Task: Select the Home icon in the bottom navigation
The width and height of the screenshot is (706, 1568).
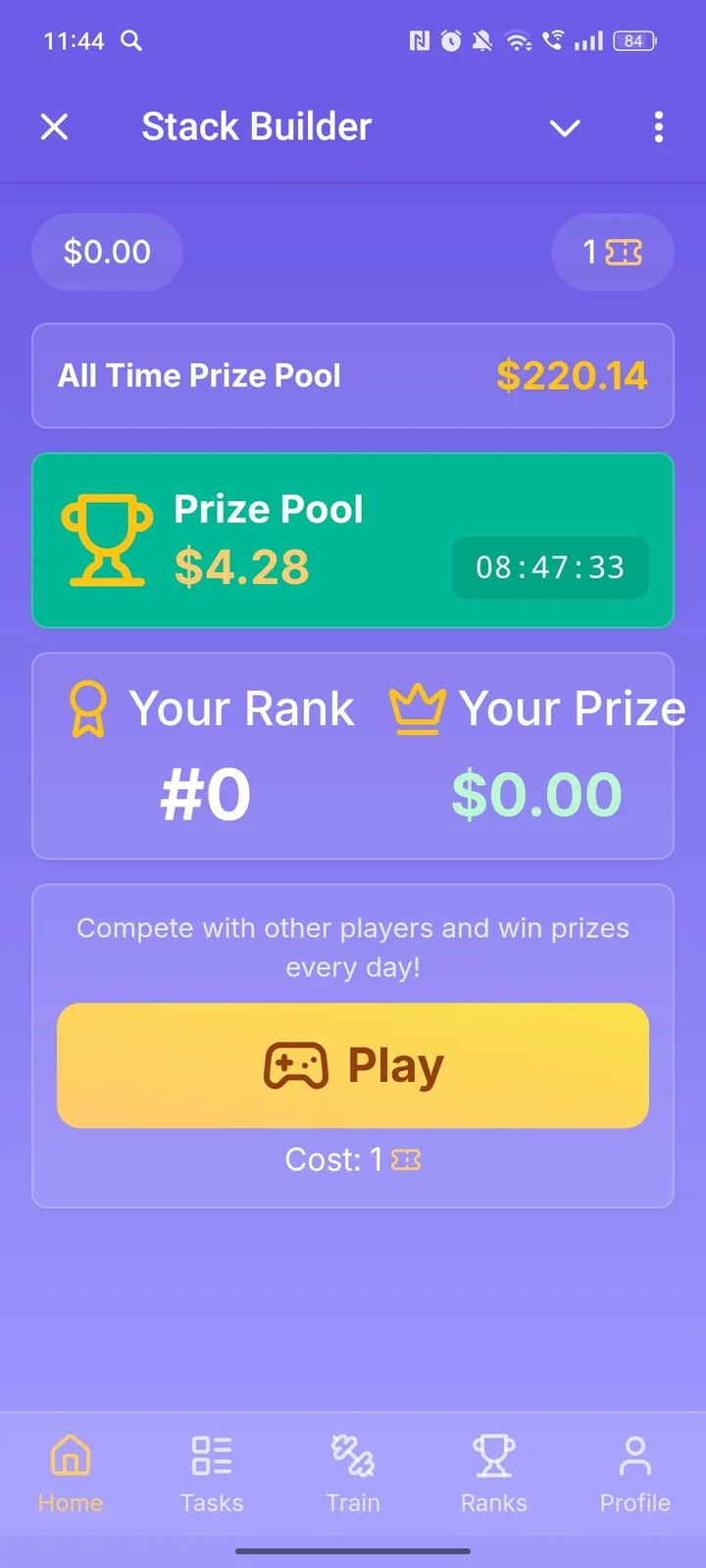Action: [x=70, y=1457]
